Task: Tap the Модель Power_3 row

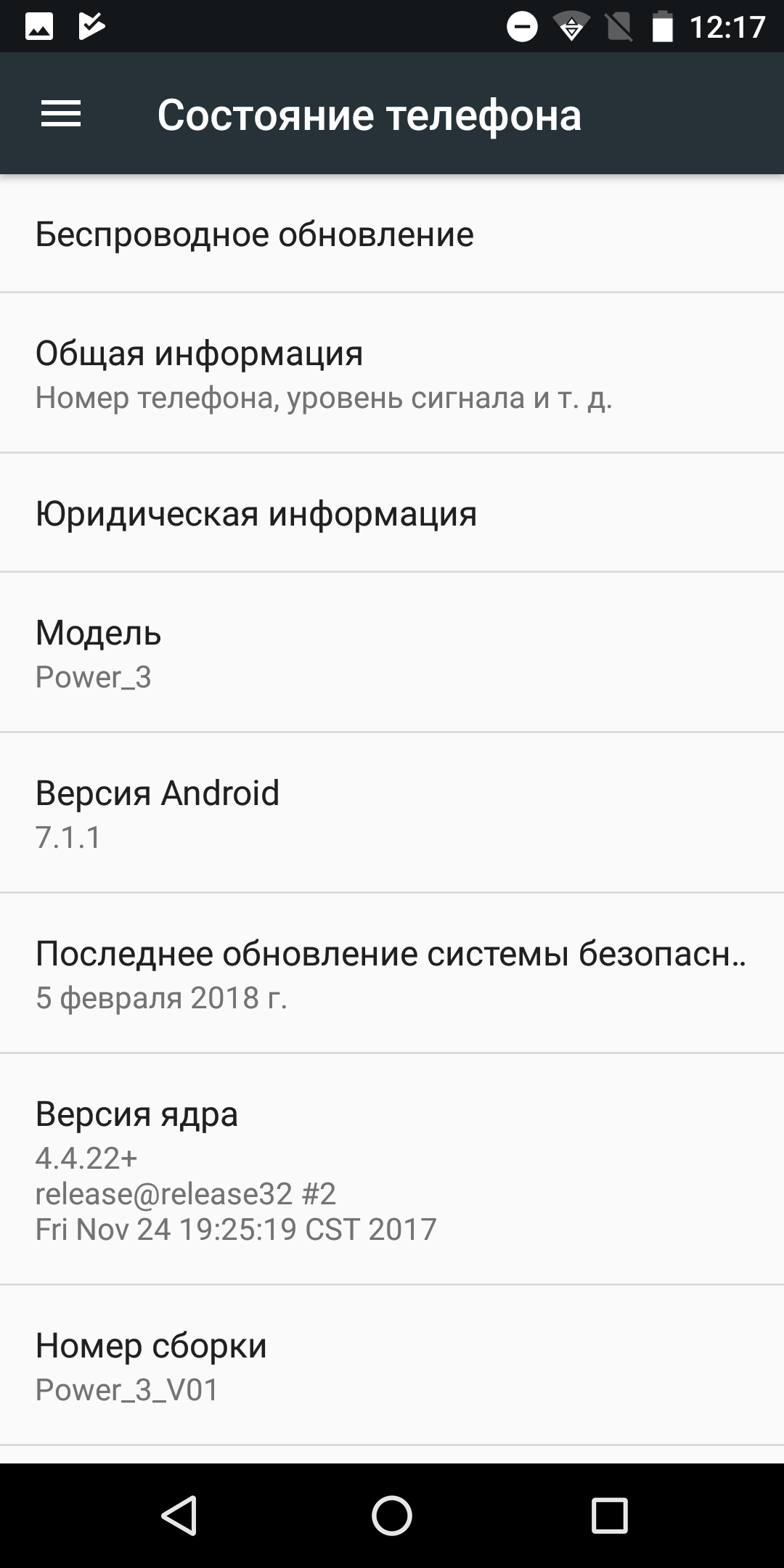Action: [x=392, y=652]
